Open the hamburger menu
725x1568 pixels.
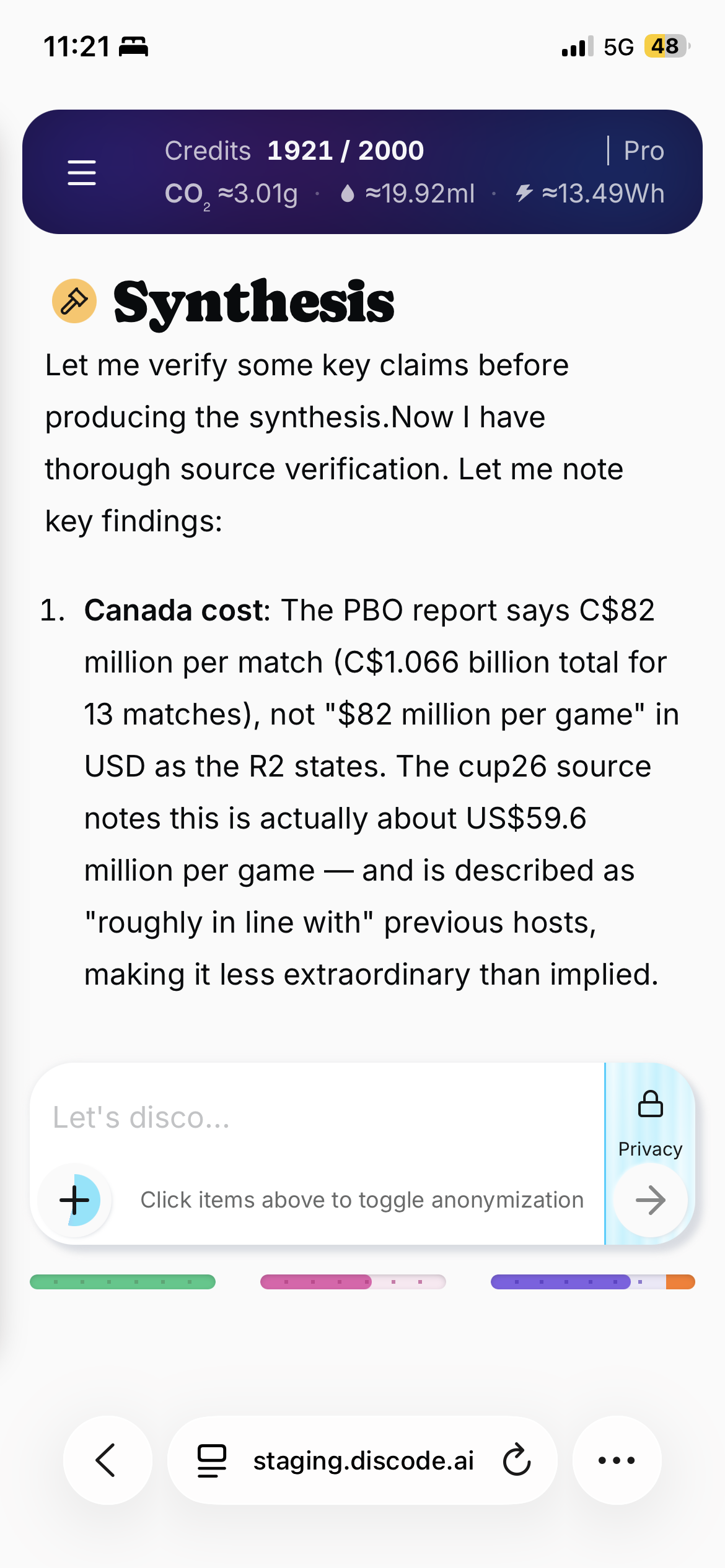(82, 172)
